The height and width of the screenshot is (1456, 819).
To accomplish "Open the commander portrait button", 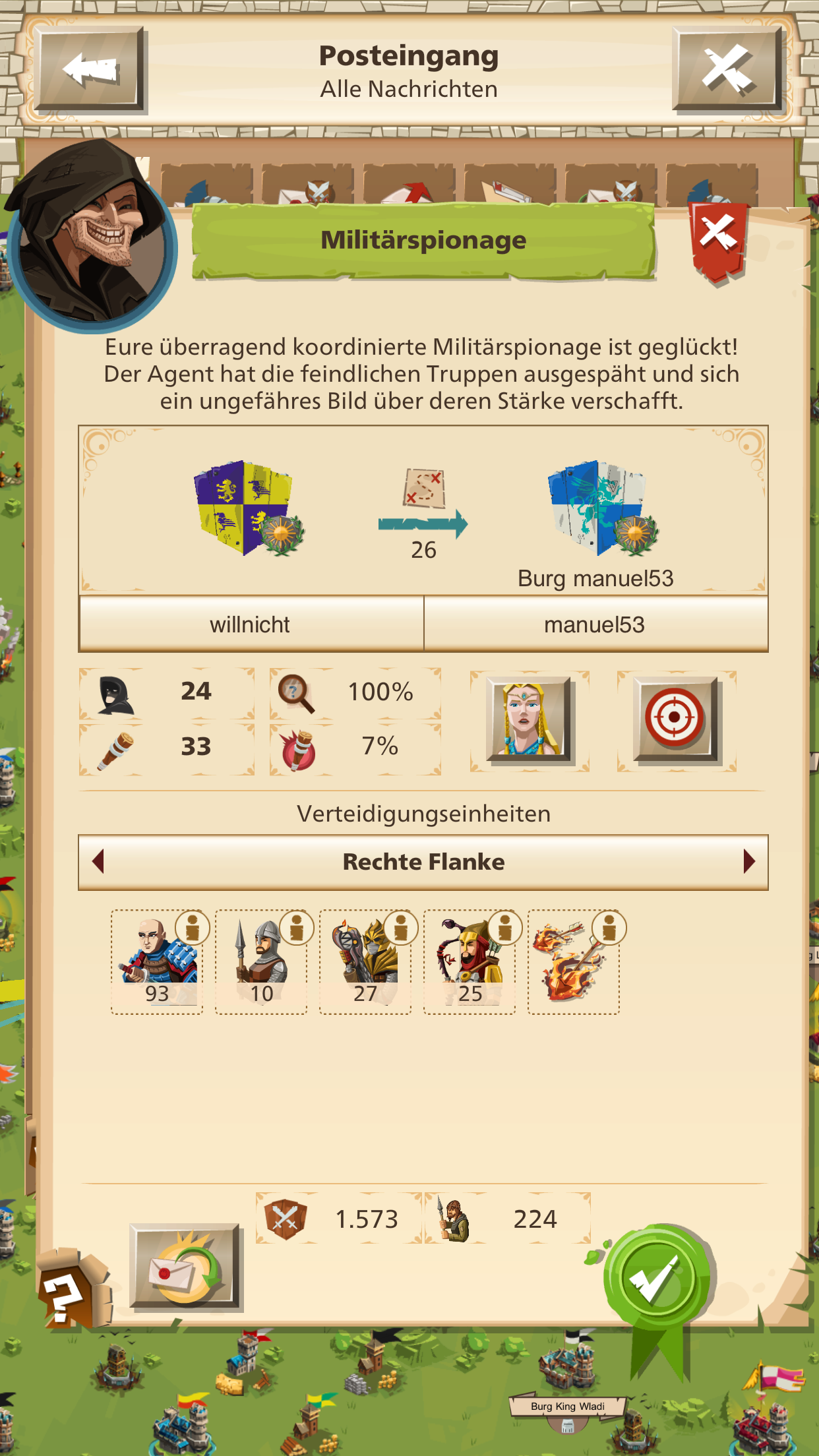I will tap(529, 719).
